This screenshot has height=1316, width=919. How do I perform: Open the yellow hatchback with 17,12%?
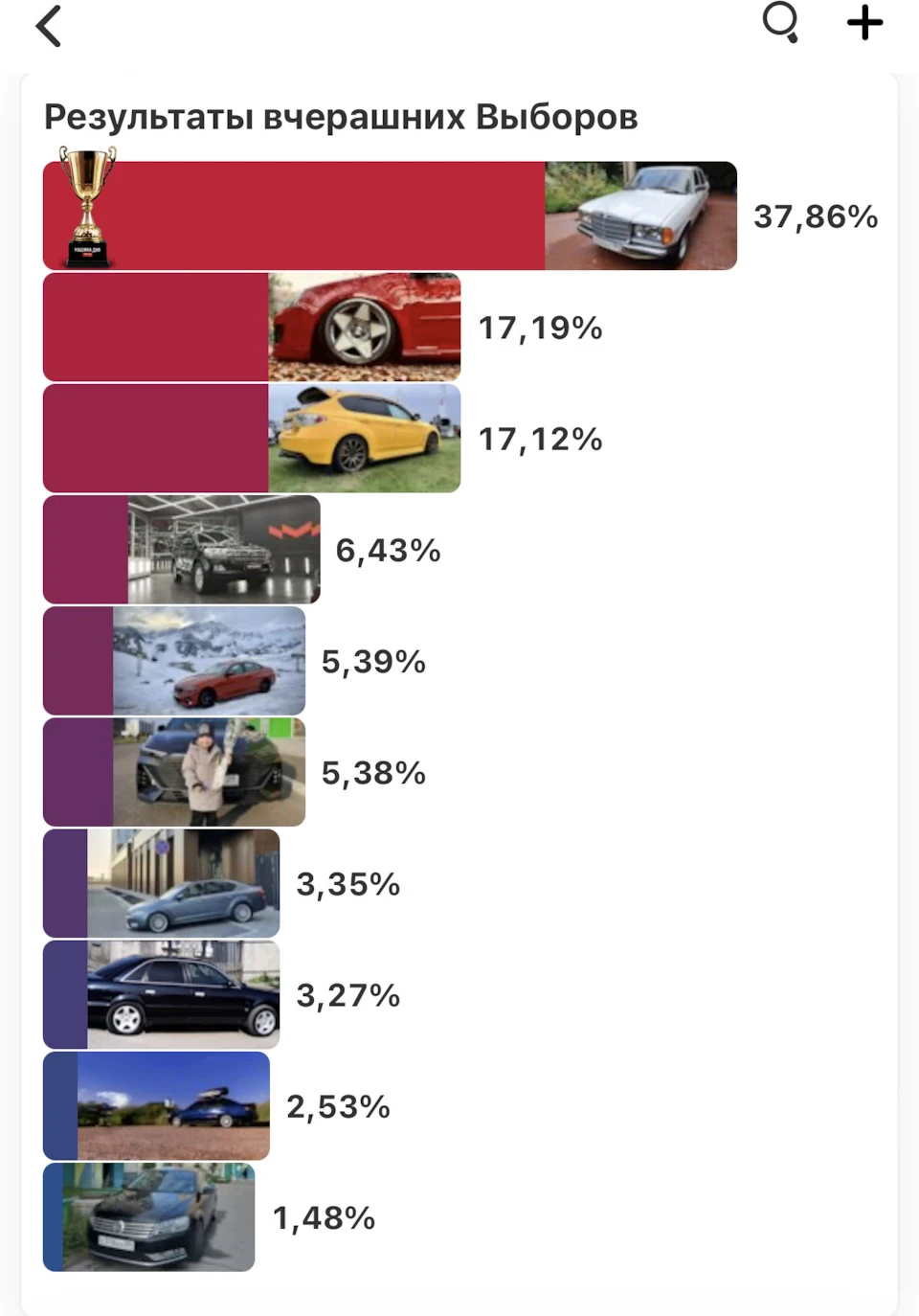coord(252,438)
